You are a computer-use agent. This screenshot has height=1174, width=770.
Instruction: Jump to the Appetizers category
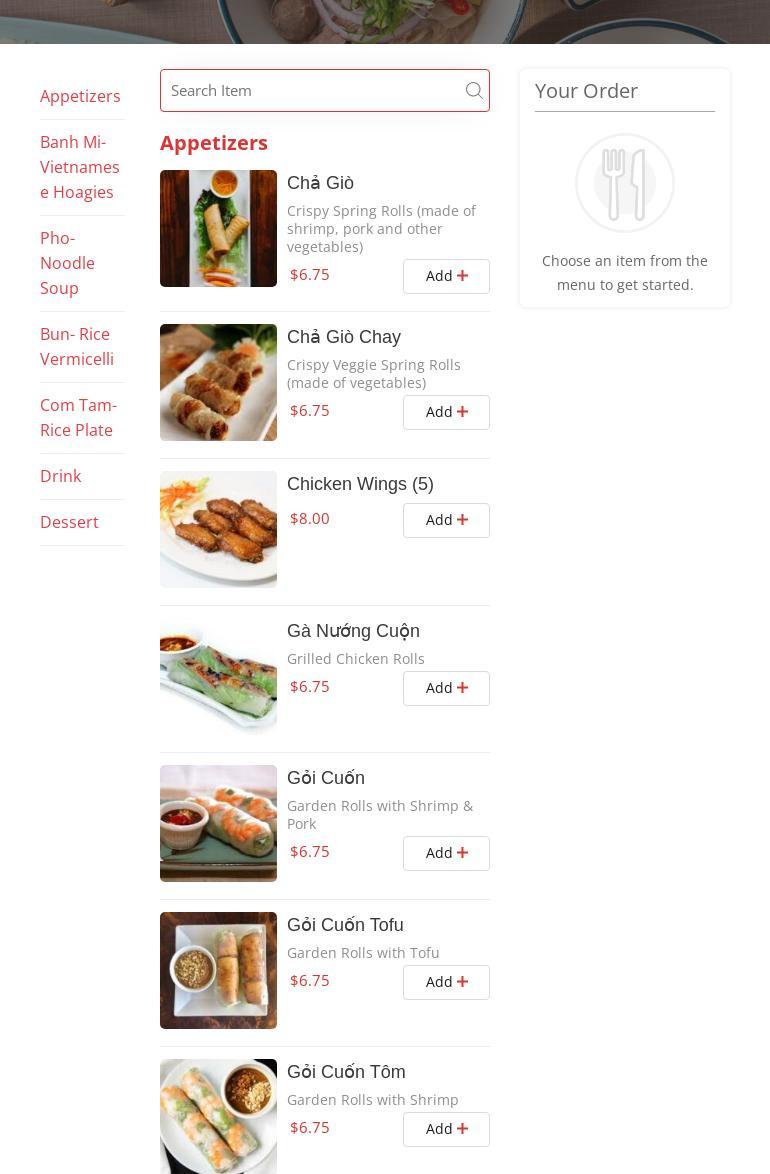click(80, 96)
